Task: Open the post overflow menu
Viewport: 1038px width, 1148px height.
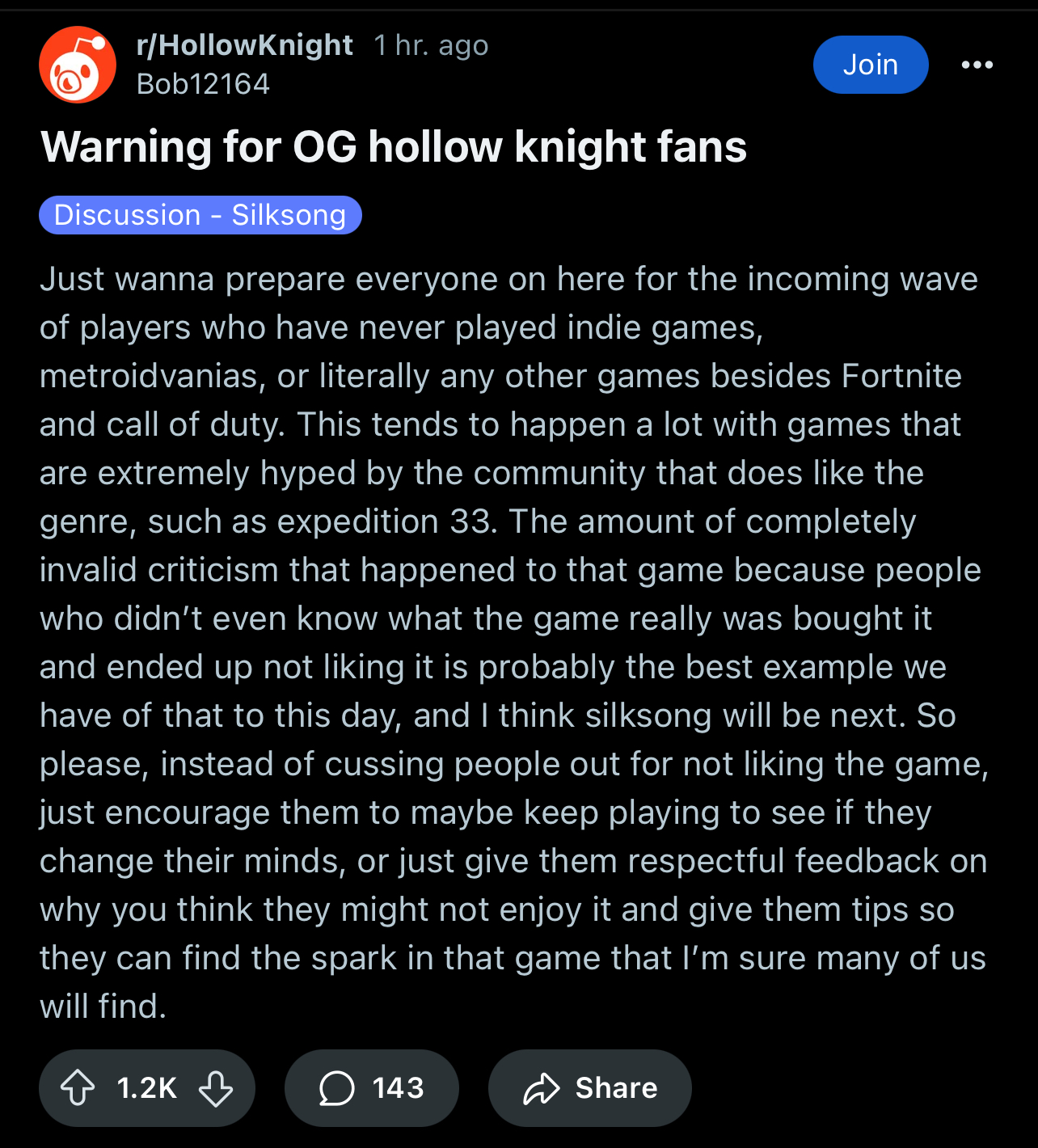Action: (977, 65)
